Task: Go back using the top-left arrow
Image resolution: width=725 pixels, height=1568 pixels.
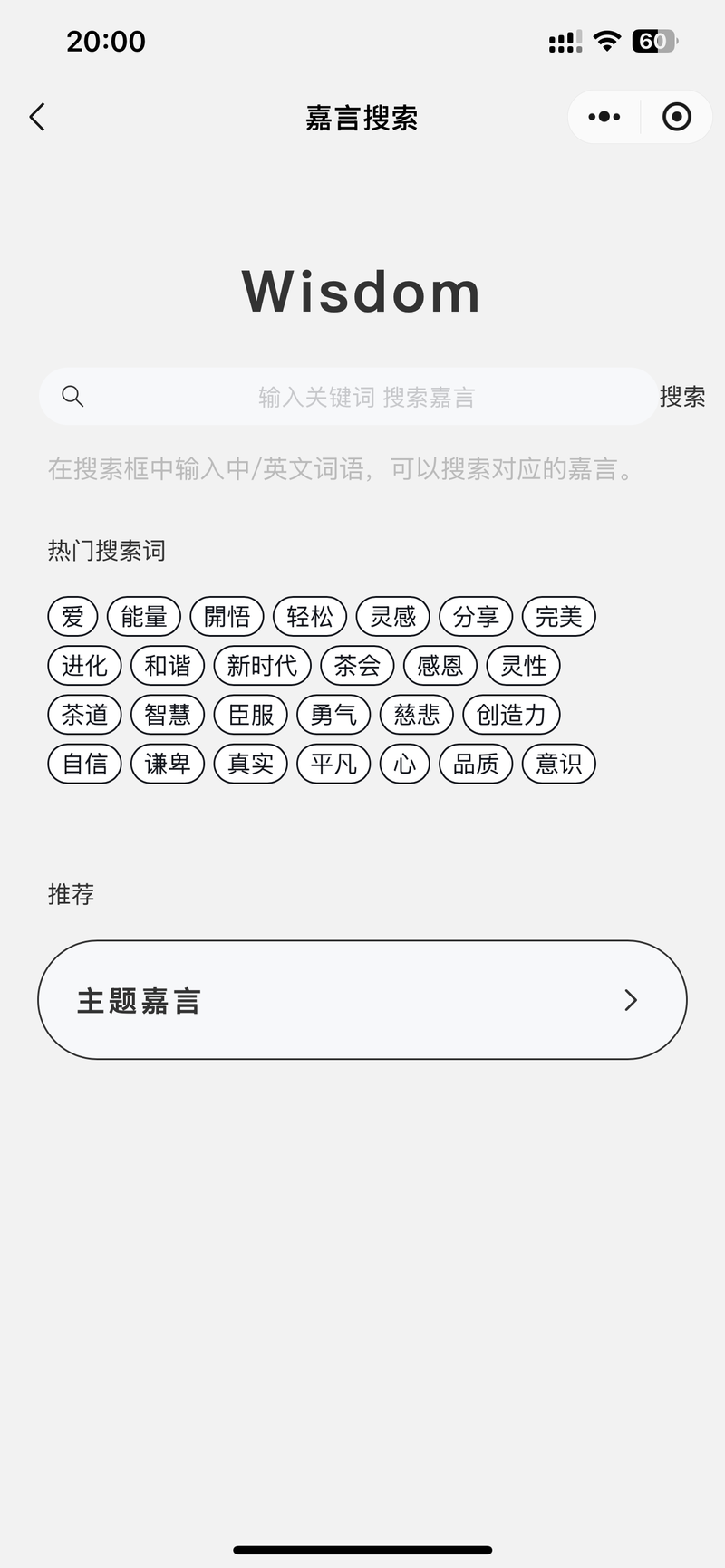Action: 37,117
